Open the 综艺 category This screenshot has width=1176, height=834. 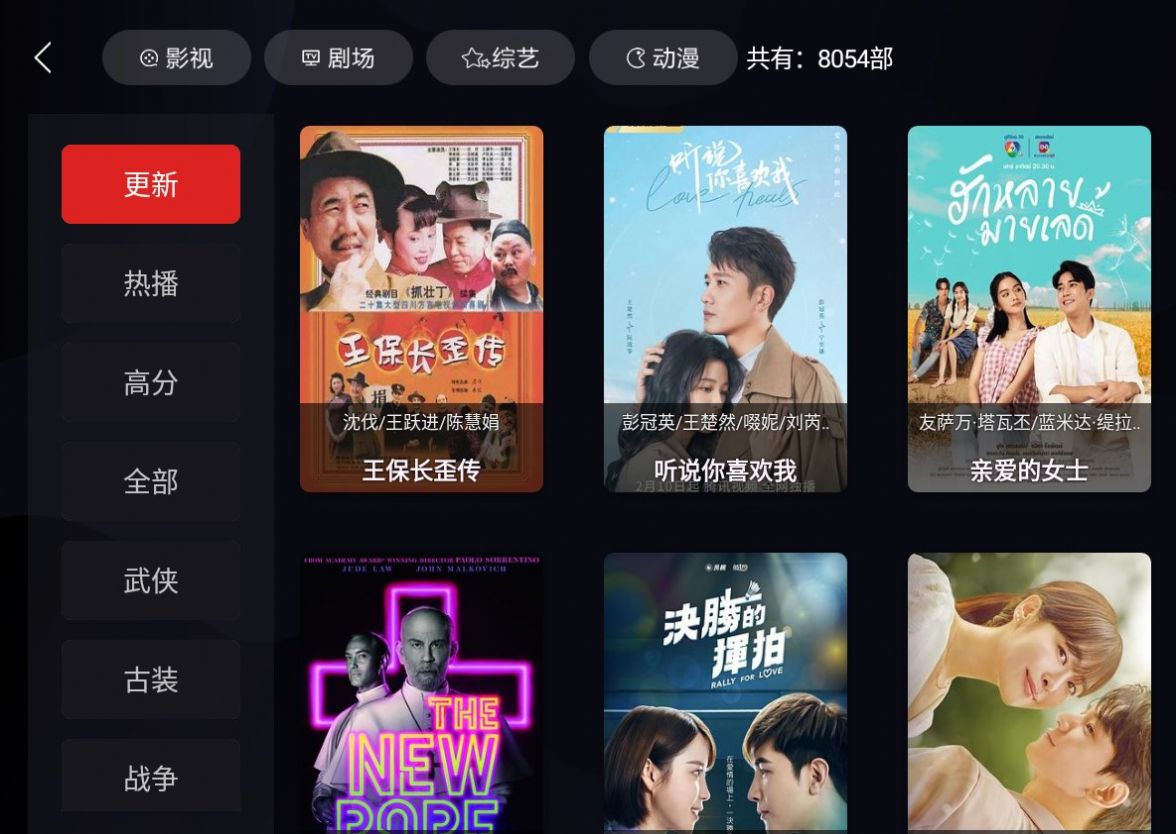point(500,58)
